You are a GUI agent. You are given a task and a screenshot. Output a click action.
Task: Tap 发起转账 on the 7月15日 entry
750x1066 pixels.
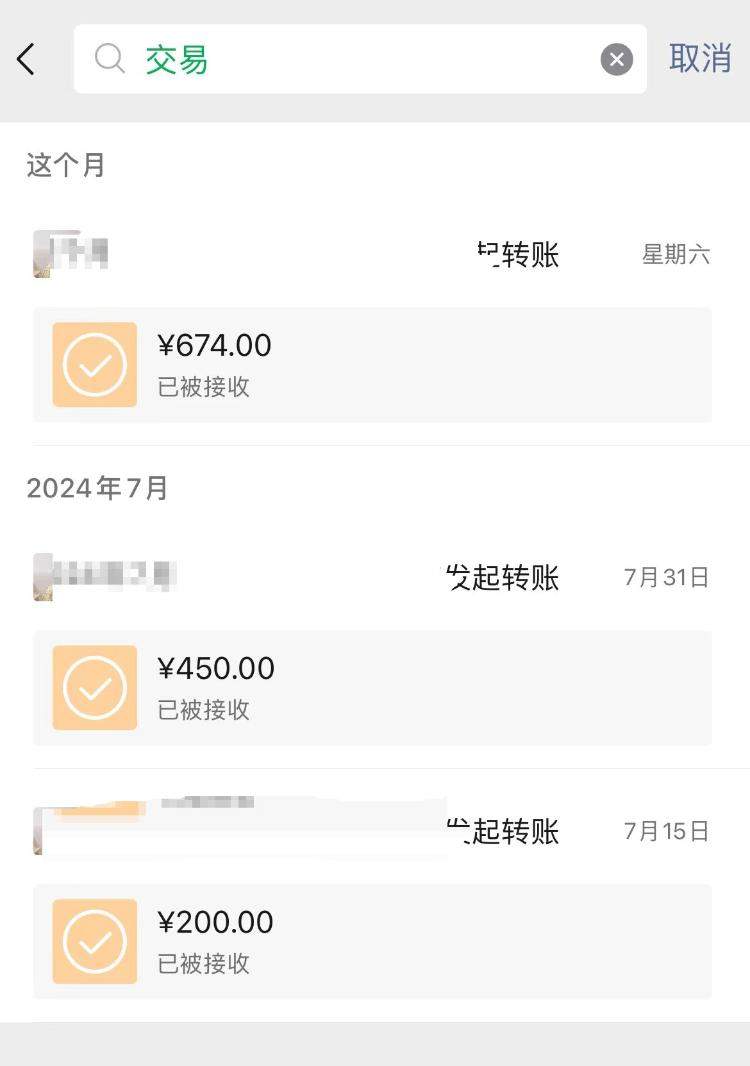point(505,831)
